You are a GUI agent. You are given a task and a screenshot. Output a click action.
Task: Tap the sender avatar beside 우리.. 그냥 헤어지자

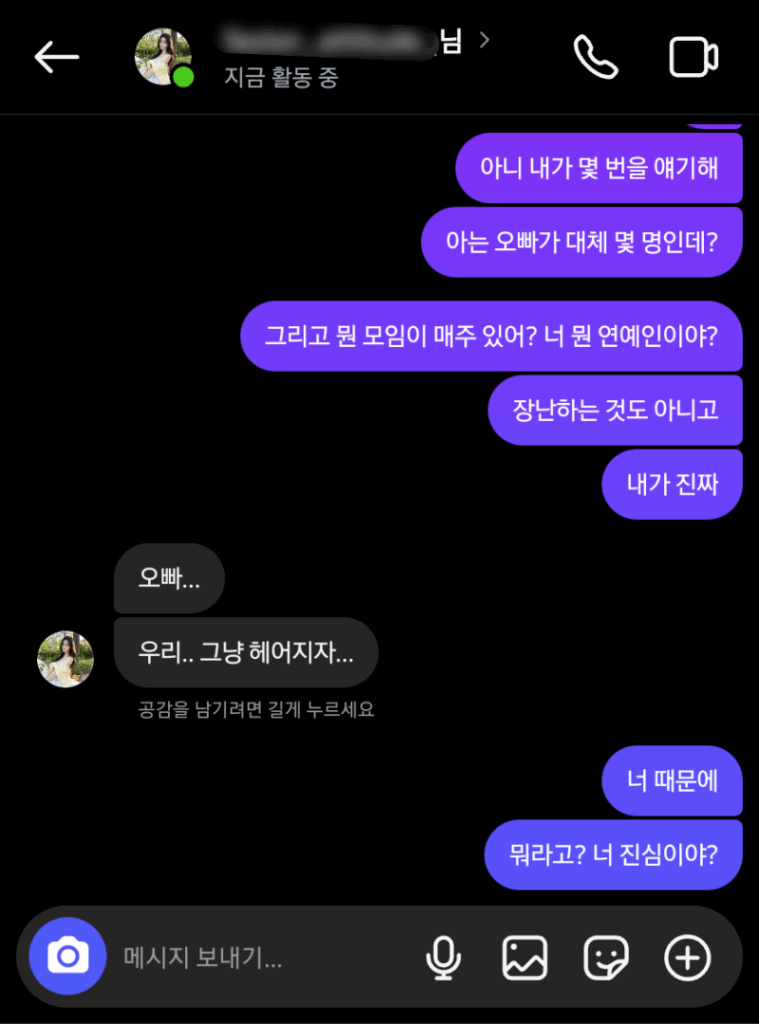(65, 659)
